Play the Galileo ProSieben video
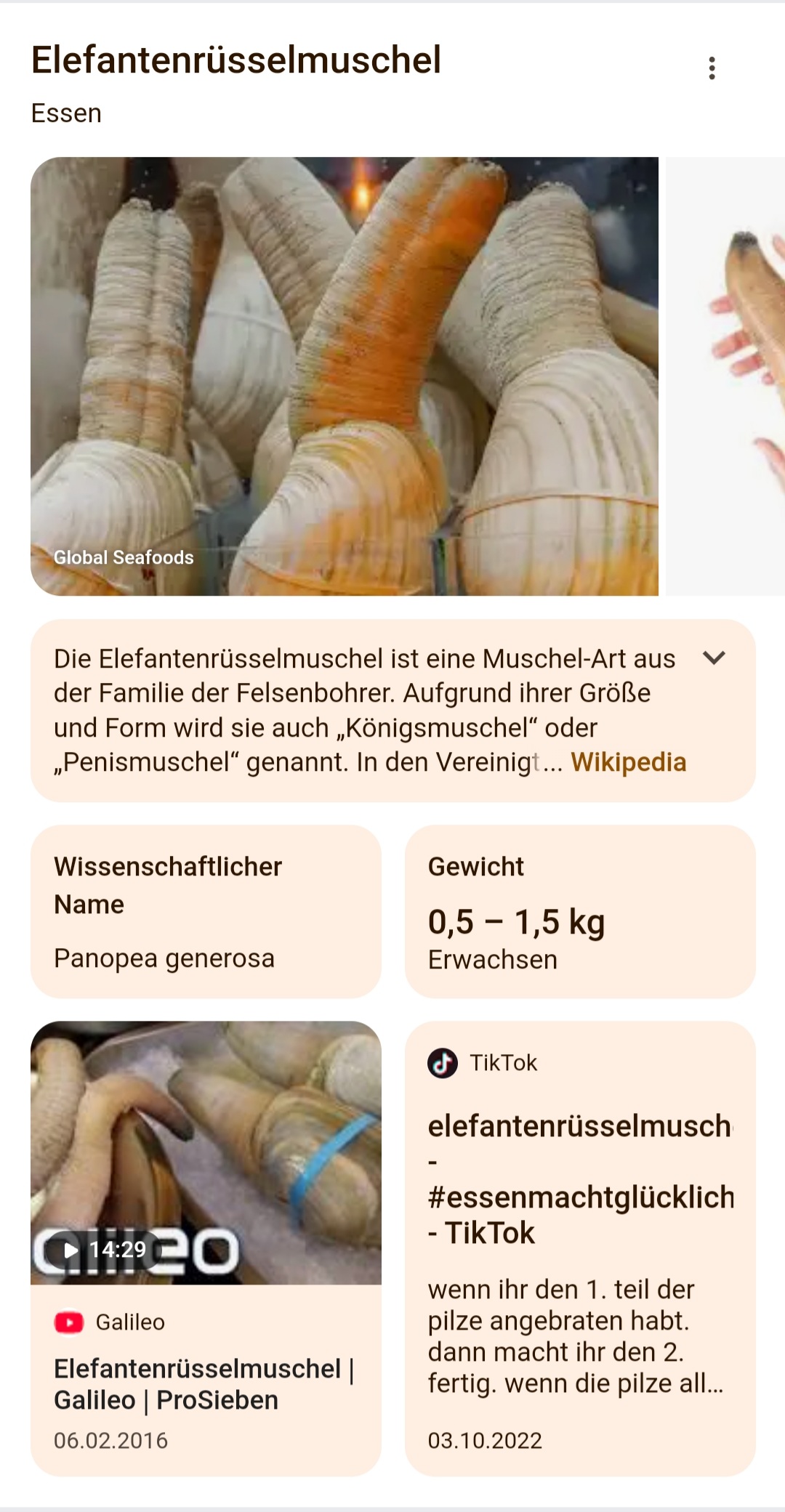The image size is (785, 1512). pos(206,1153)
